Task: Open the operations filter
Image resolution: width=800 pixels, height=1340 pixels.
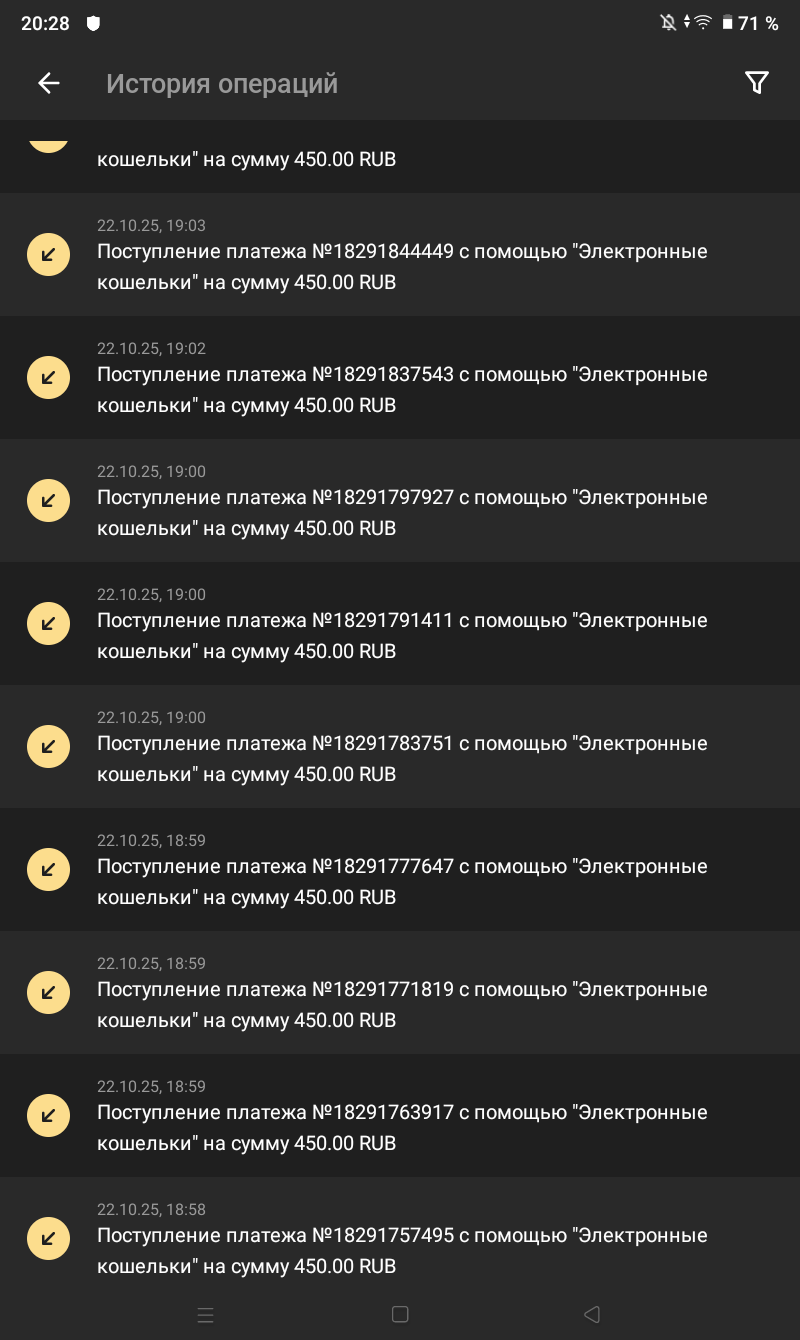Action: pos(757,83)
